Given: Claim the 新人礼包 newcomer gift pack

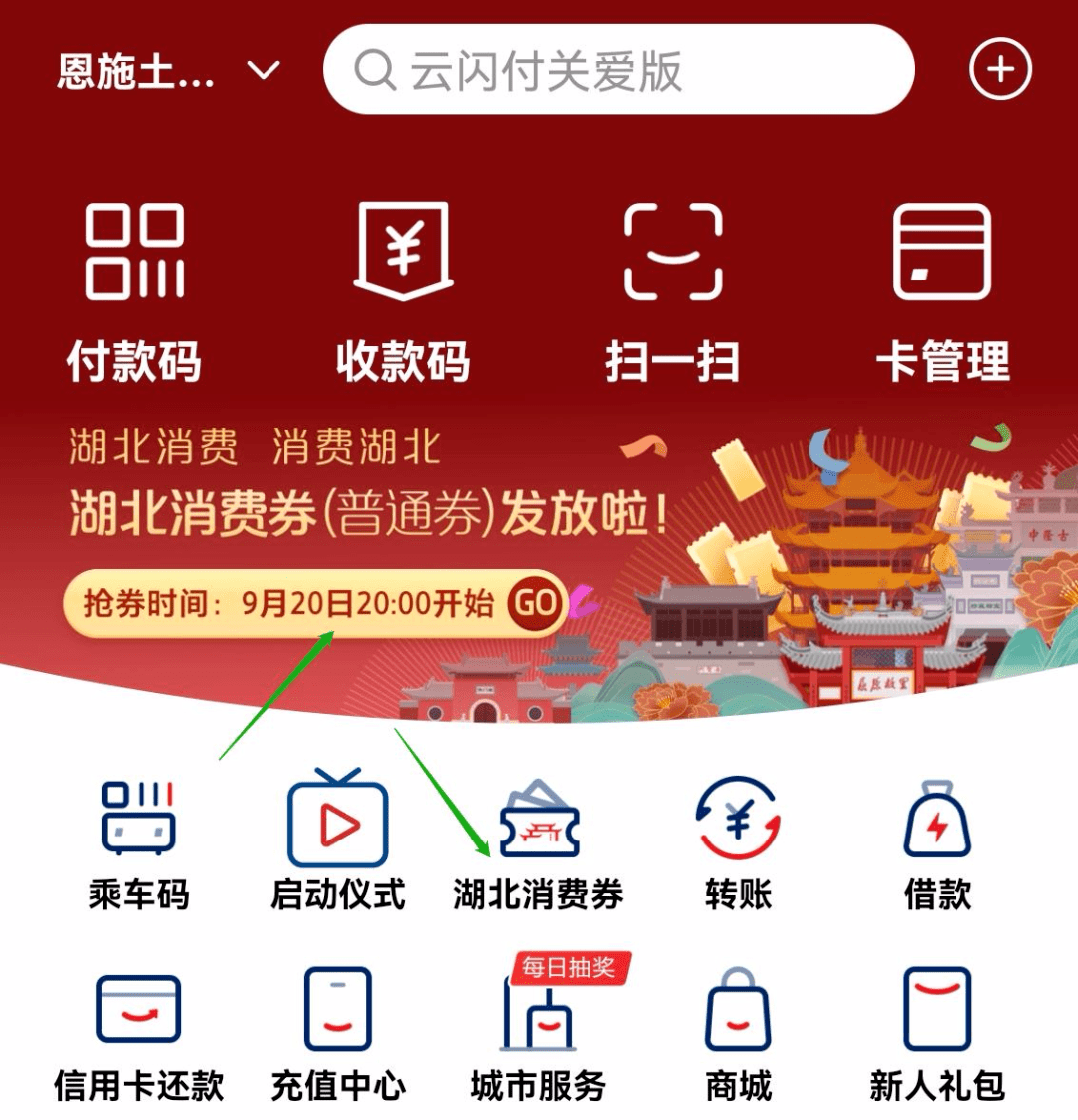Looking at the screenshot, I should click(937, 1033).
